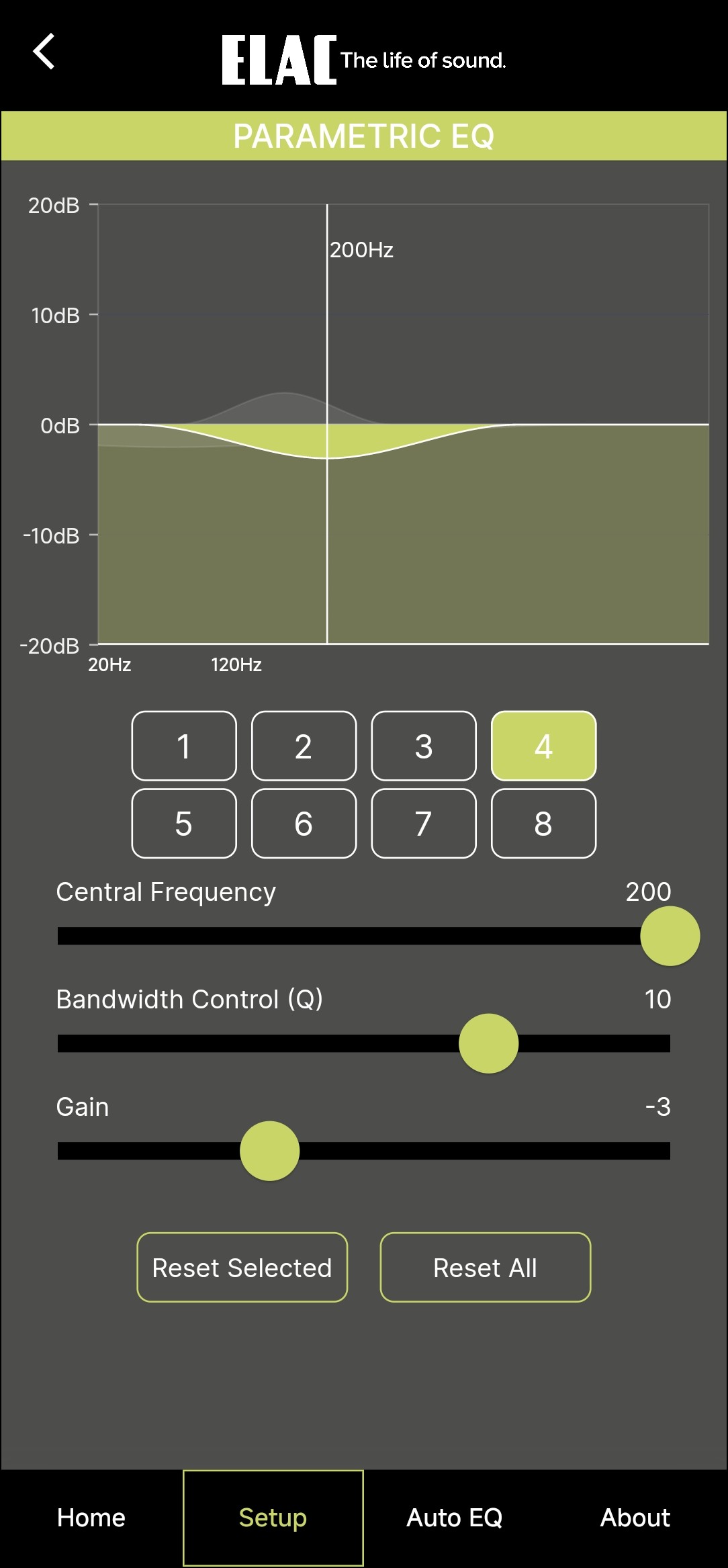
Task: Select EQ band 8
Action: pyautogui.click(x=543, y=824)
